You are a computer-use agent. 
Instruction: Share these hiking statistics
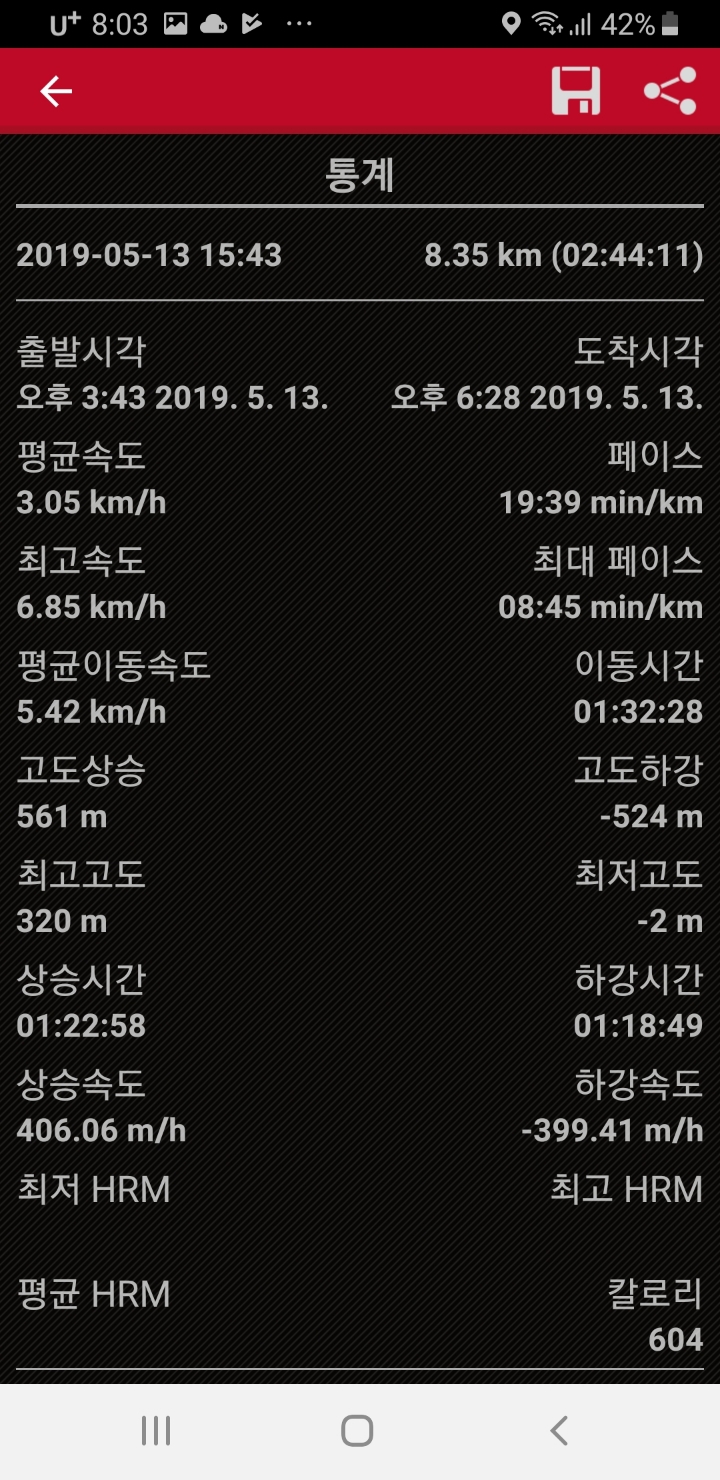pyautogui.click(x=670, y=91)
